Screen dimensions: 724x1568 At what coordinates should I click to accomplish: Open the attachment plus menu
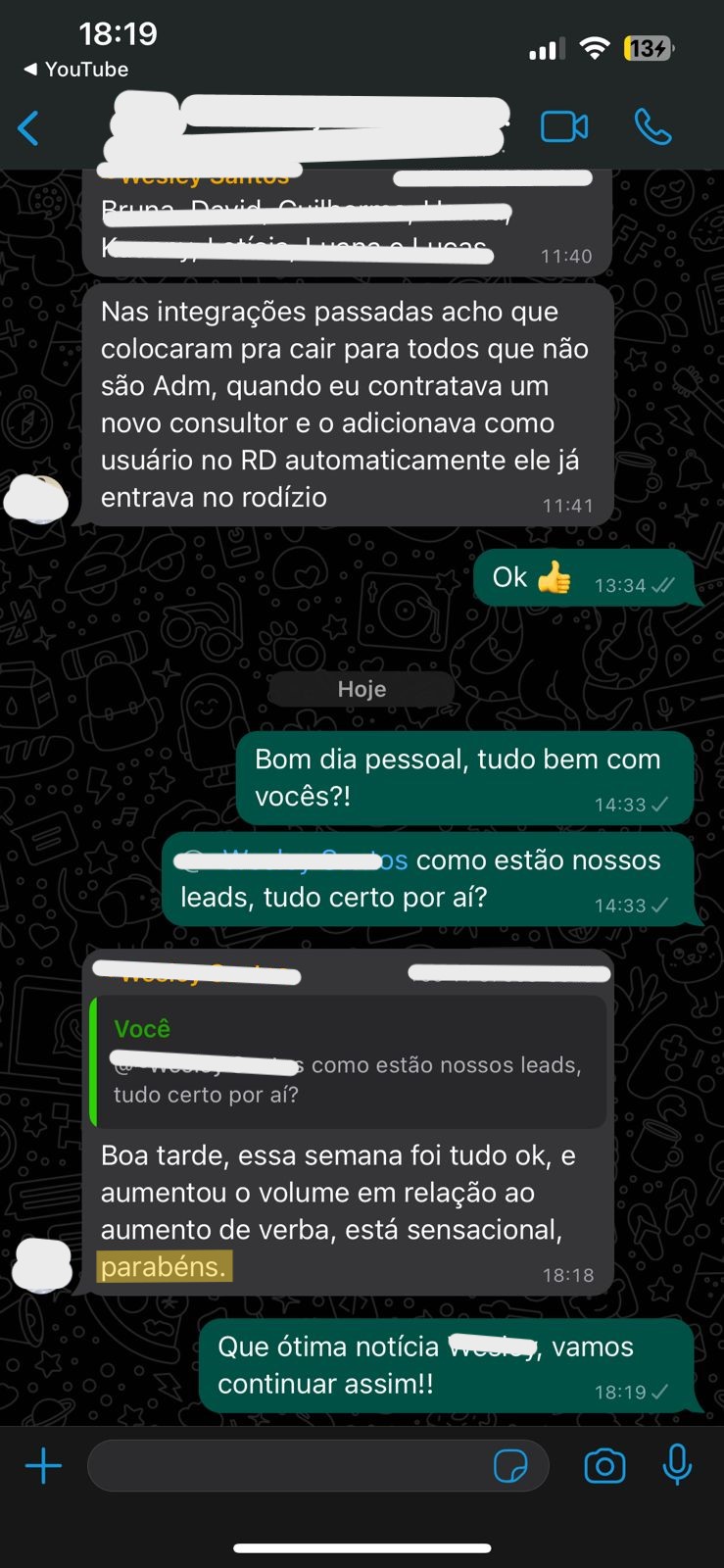(43, 1466)
